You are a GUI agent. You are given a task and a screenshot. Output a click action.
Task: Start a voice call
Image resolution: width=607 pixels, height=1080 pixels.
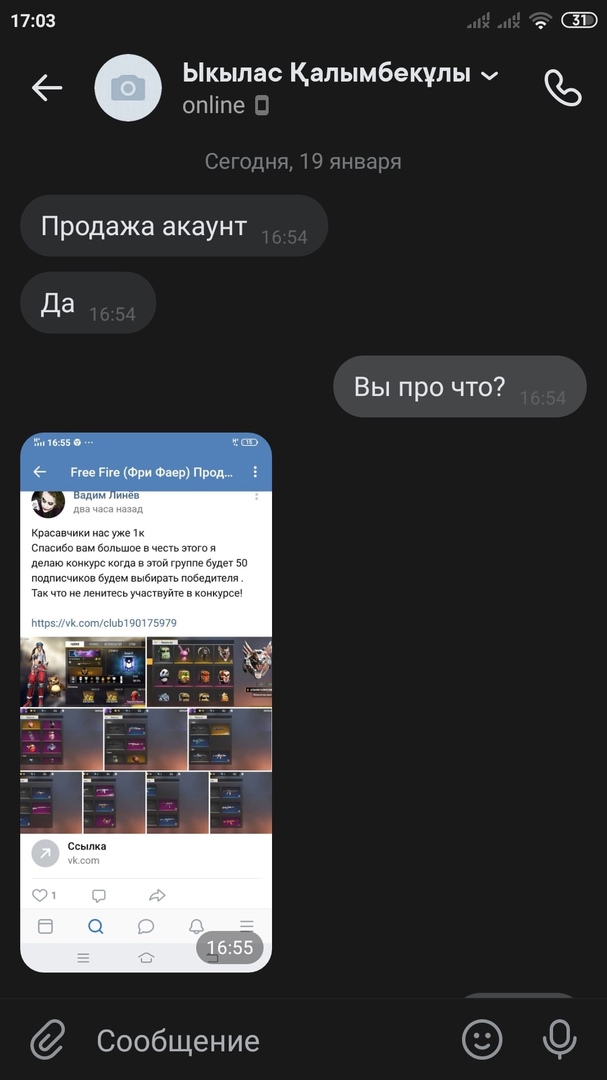(562, 88)
